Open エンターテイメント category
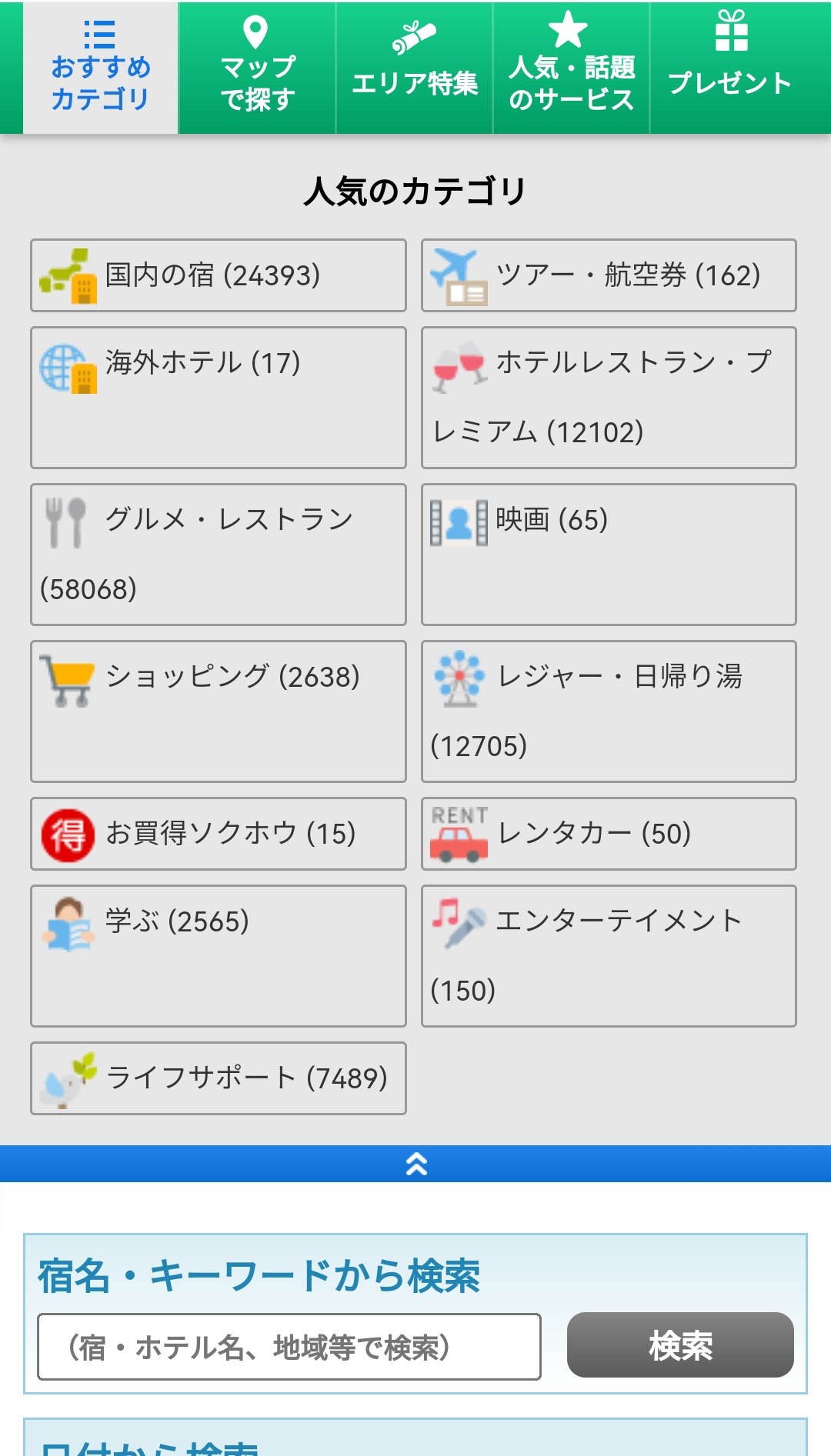 pos(609,955)
